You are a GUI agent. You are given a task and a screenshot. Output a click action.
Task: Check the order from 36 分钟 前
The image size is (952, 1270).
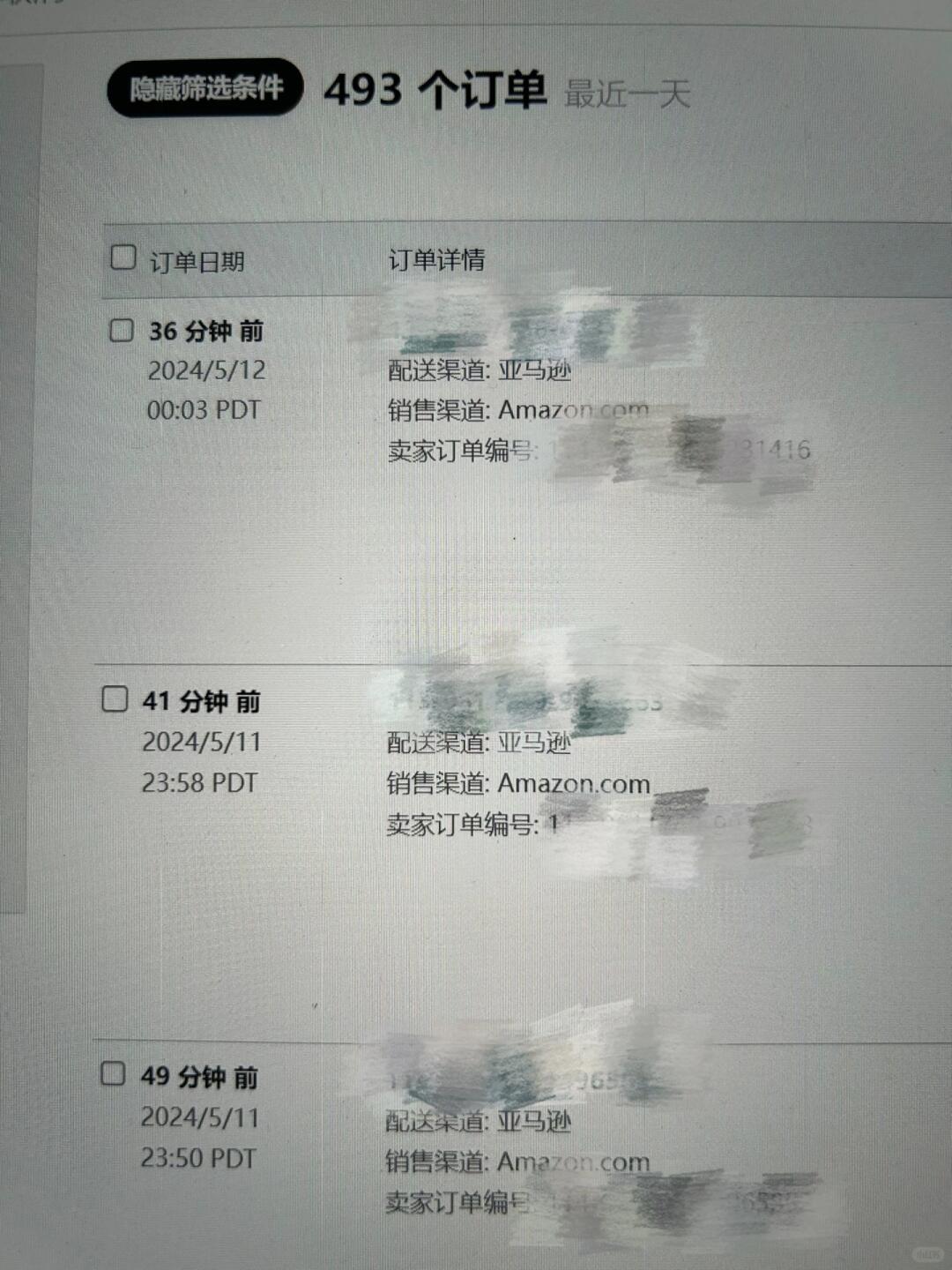tap(121, 330)
